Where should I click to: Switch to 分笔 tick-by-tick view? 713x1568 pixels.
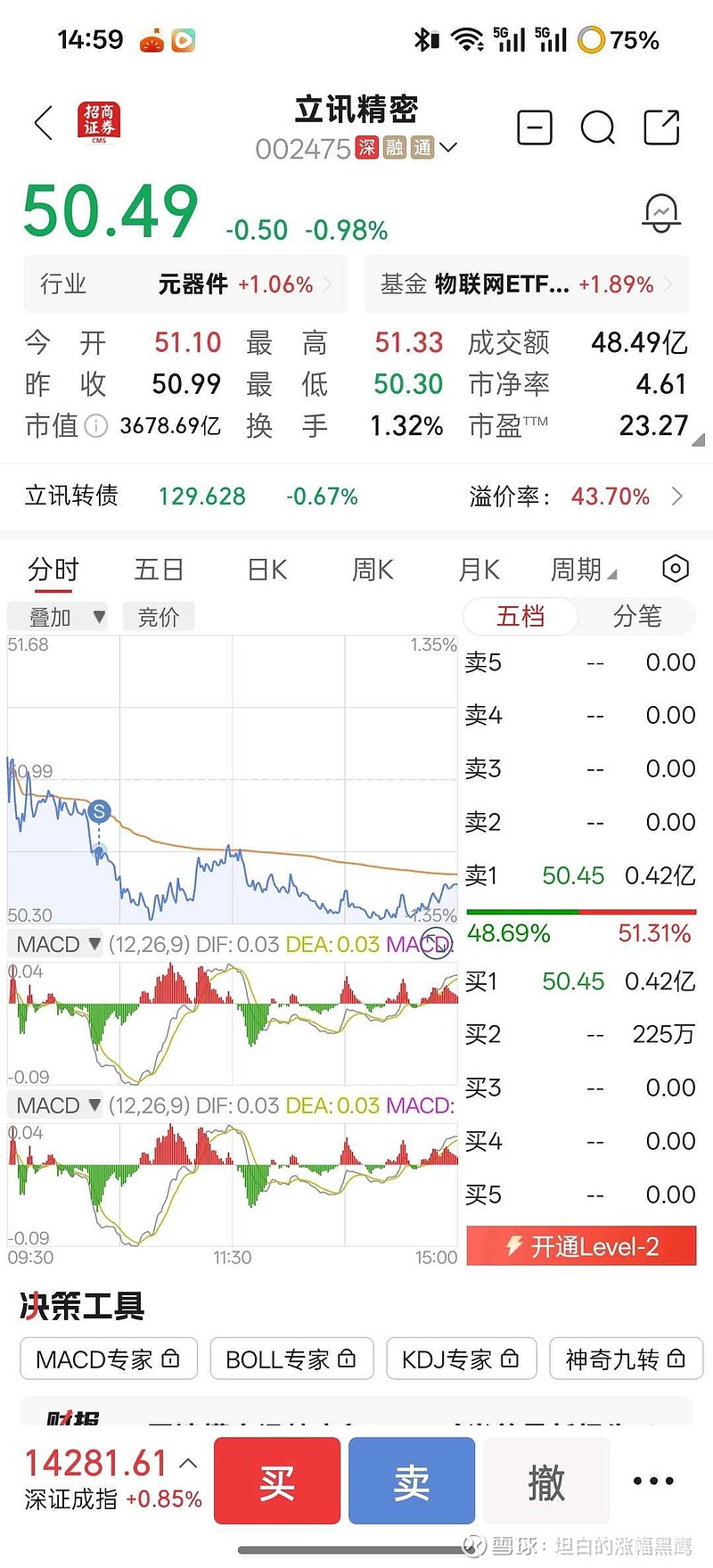point(637,616)
